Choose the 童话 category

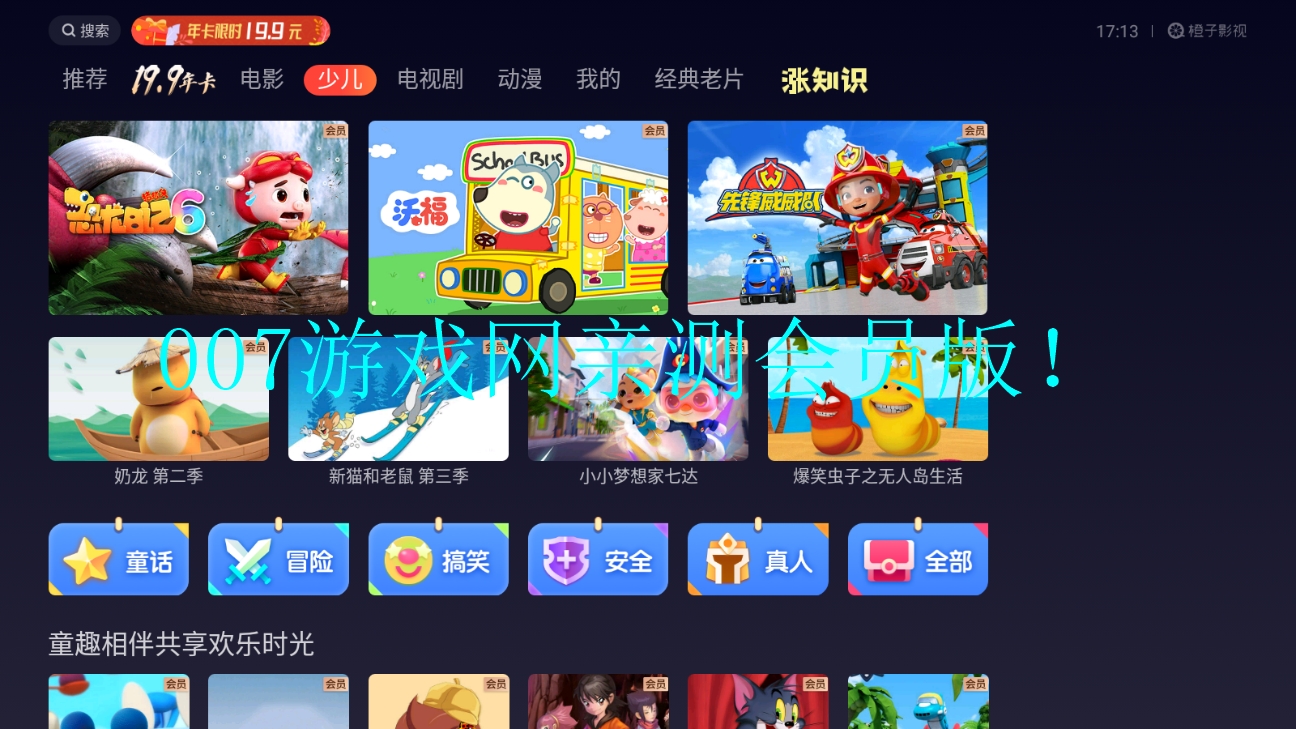pos(118,560)
